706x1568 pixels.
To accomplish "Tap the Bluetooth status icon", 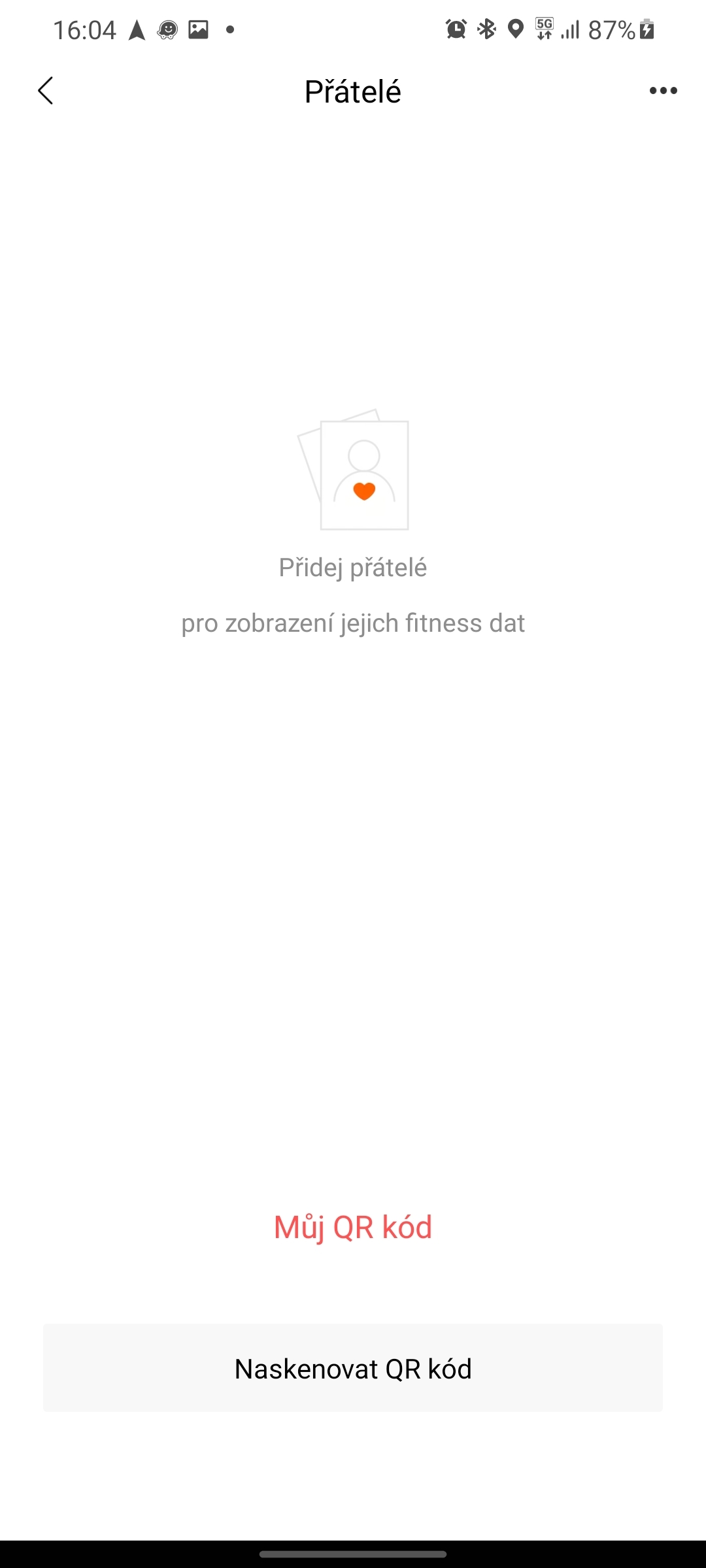I will click(486, 29).
